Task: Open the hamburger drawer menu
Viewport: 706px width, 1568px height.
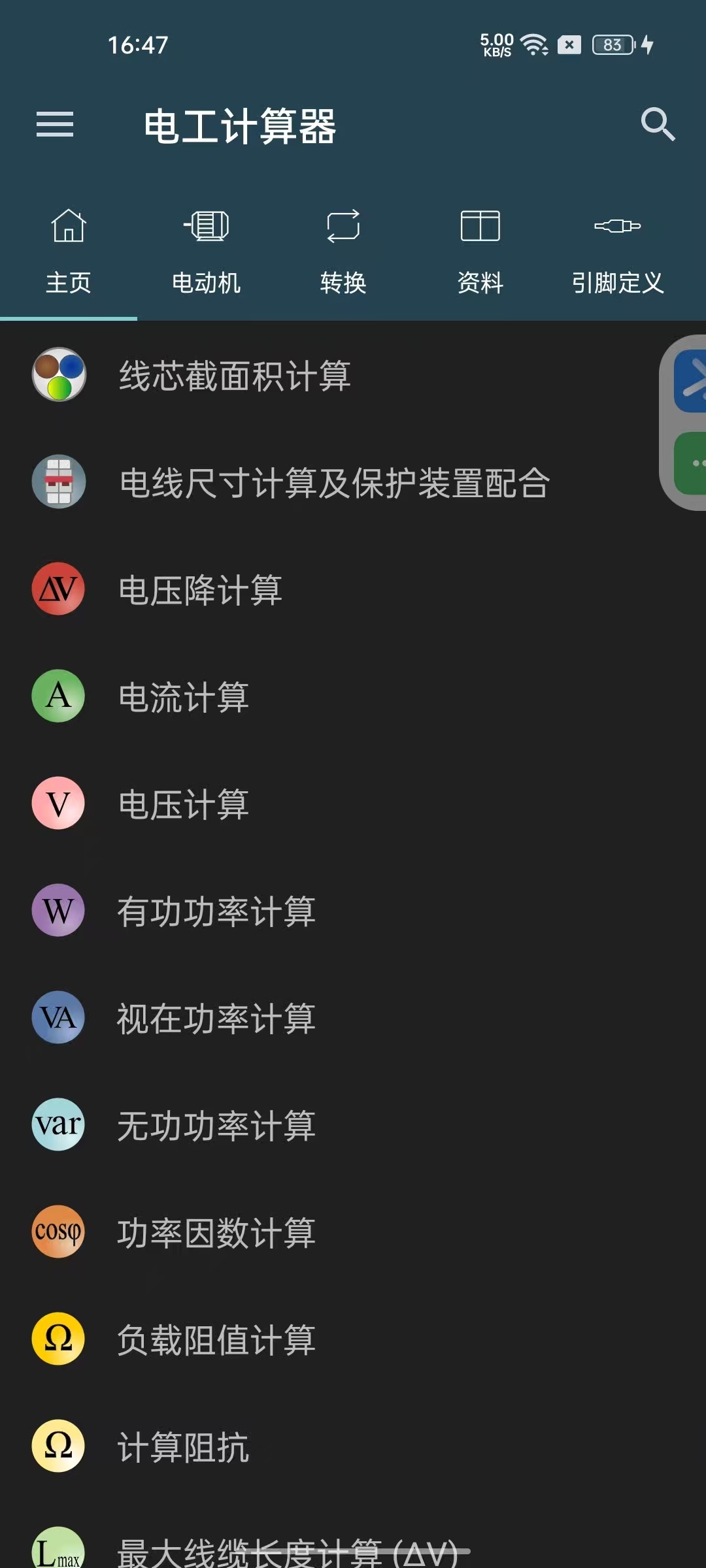Action: 55,124
